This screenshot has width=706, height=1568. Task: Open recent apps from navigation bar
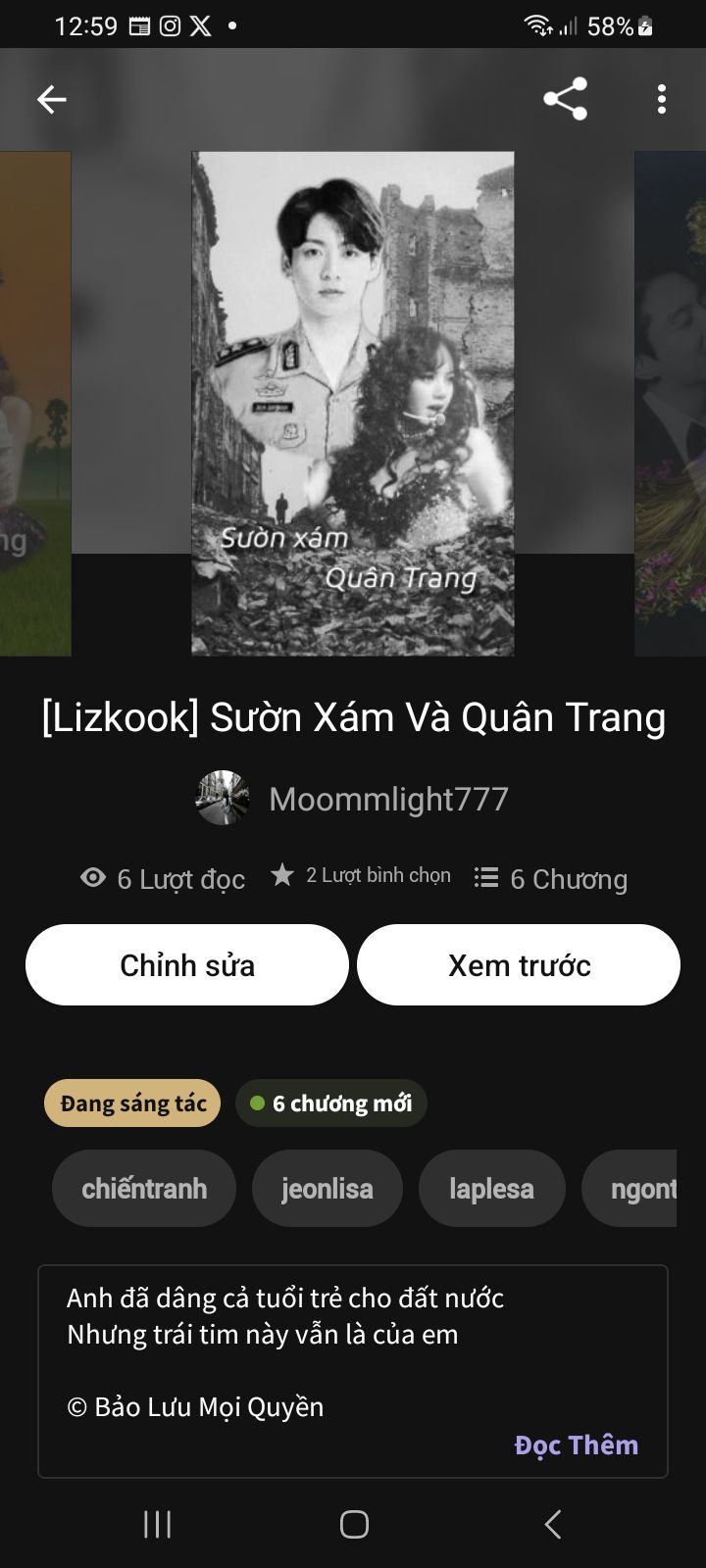157,1524
